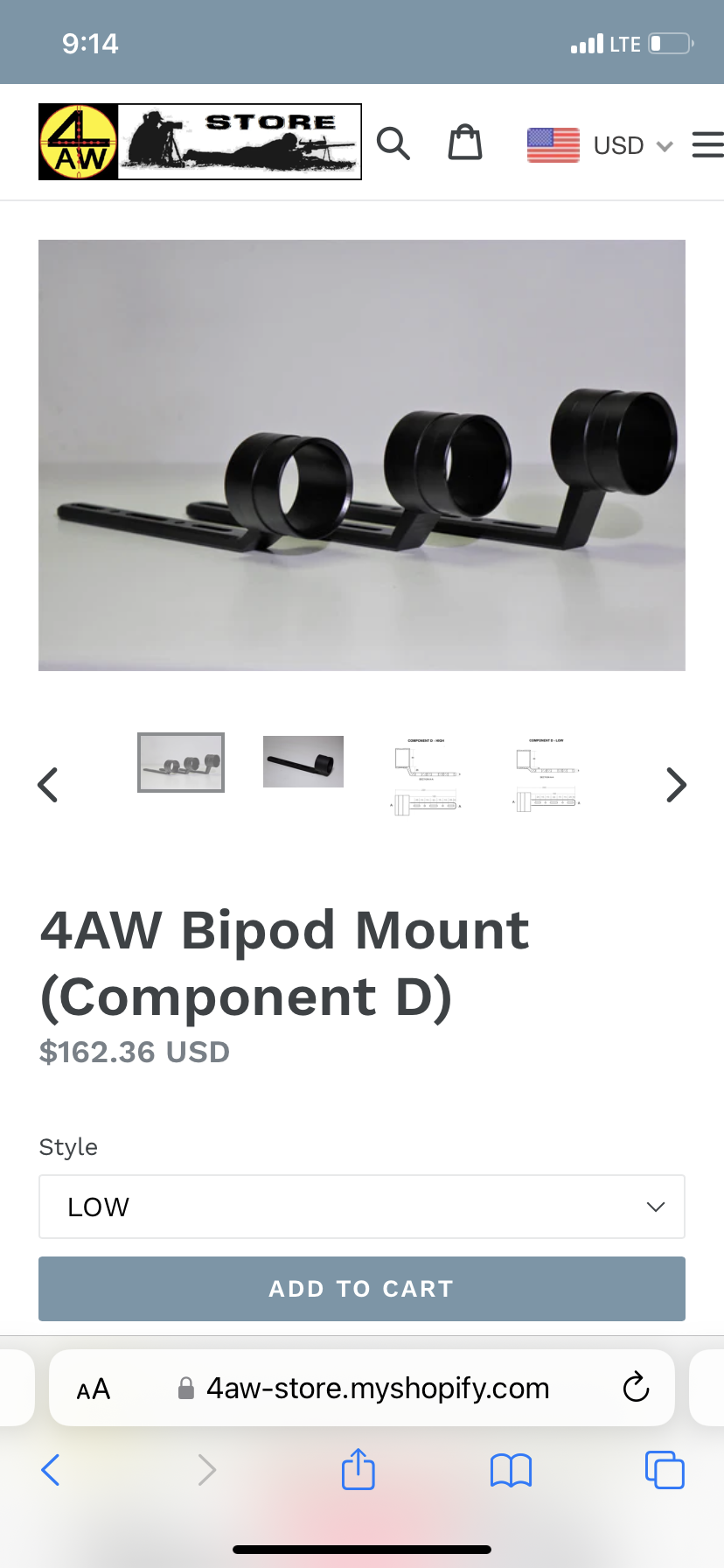Tap the address bar URL
This screenshot has width=724, height=1568.
(376, 1389)
